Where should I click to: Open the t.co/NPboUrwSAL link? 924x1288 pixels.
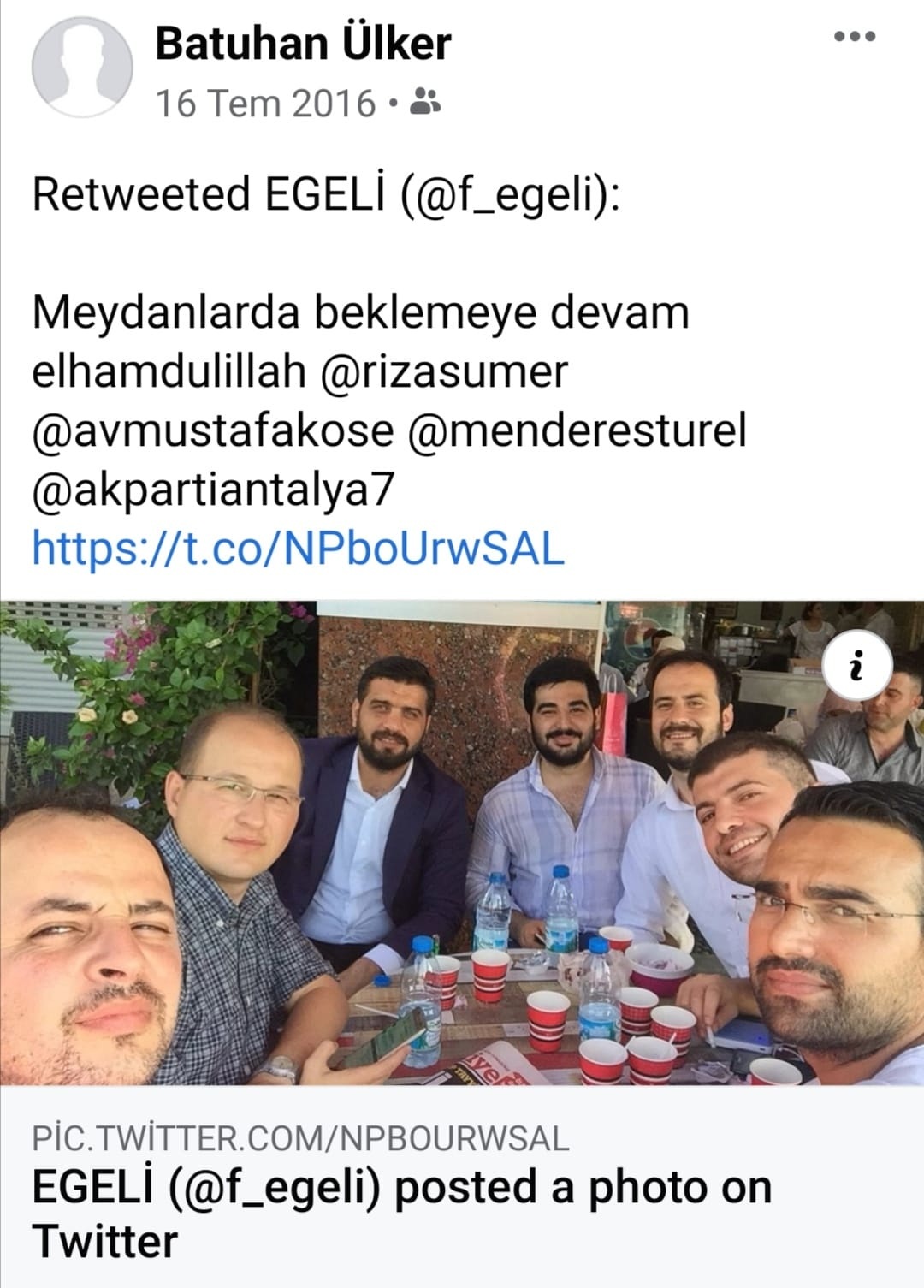(299, 548)
